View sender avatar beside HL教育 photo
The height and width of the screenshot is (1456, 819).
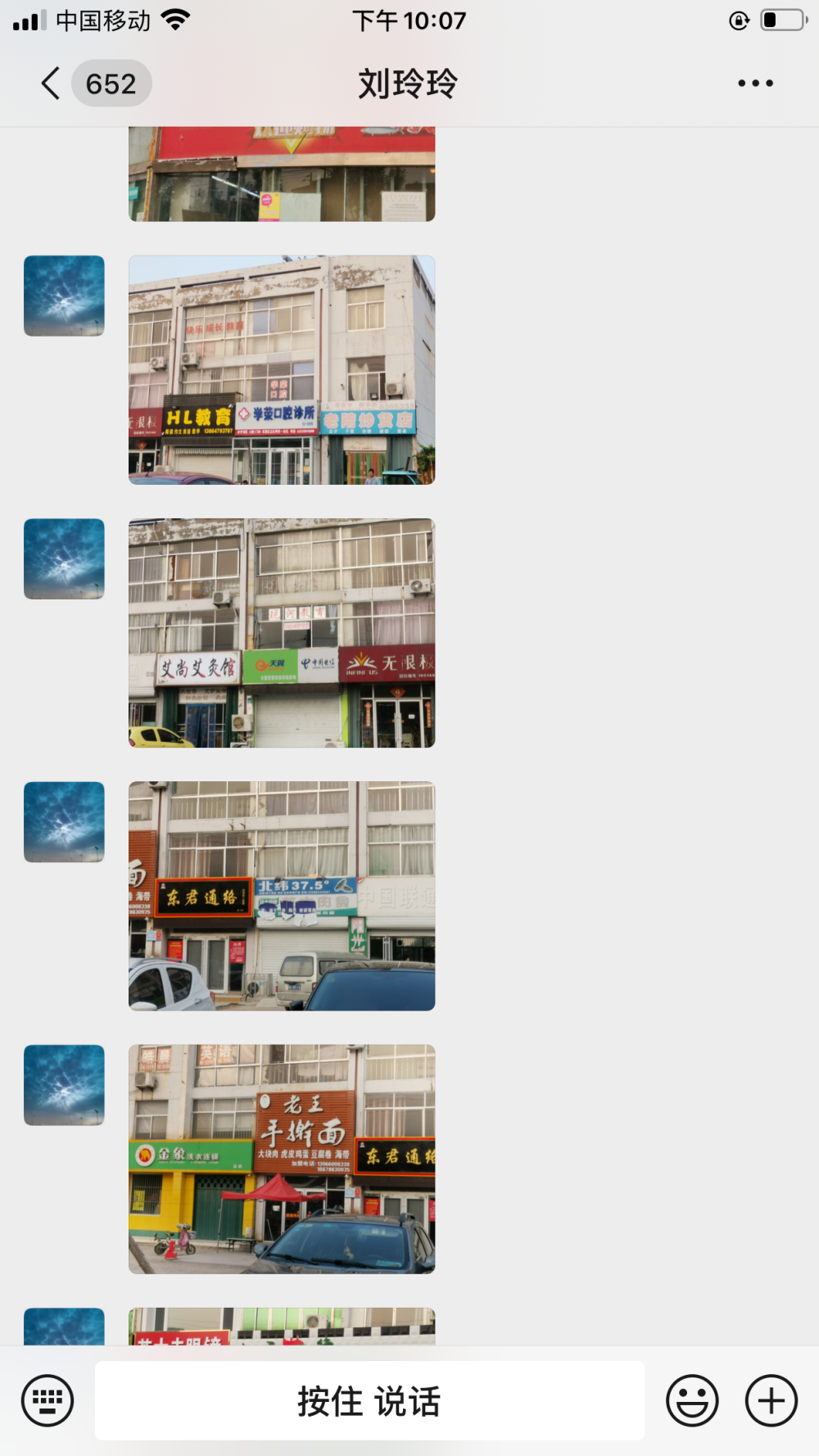point(64,296)
